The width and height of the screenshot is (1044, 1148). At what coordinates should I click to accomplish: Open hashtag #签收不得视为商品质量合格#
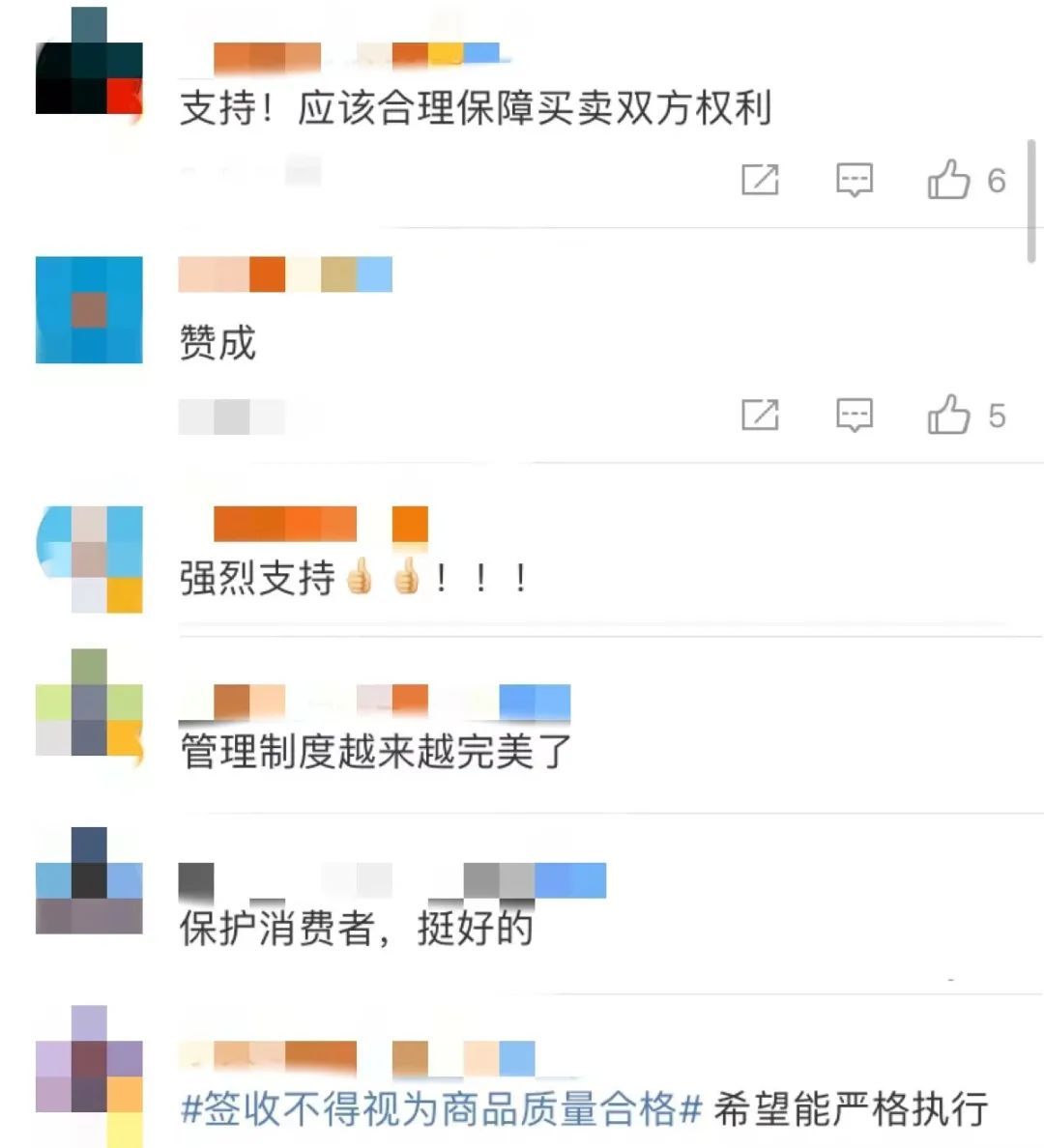click(442, 1107)
